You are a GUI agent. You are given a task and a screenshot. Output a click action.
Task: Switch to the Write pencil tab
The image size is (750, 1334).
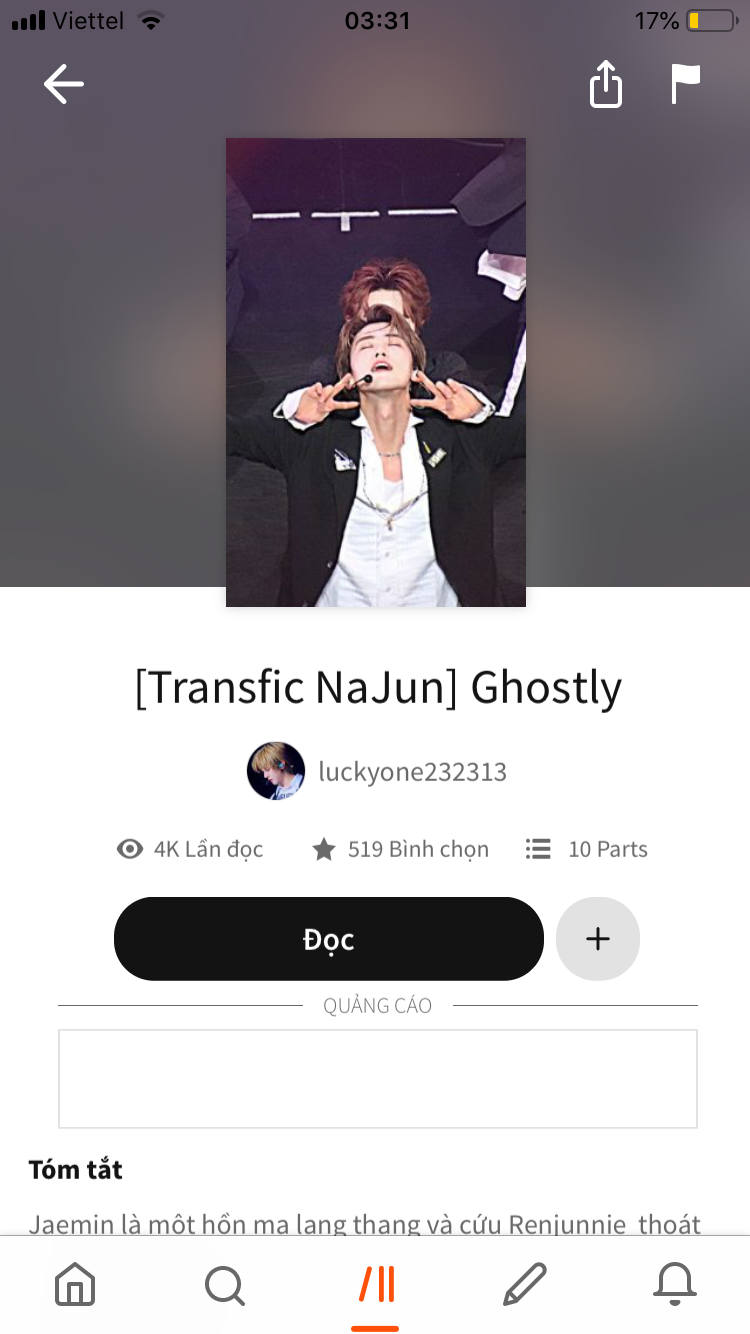(525, 1284)
